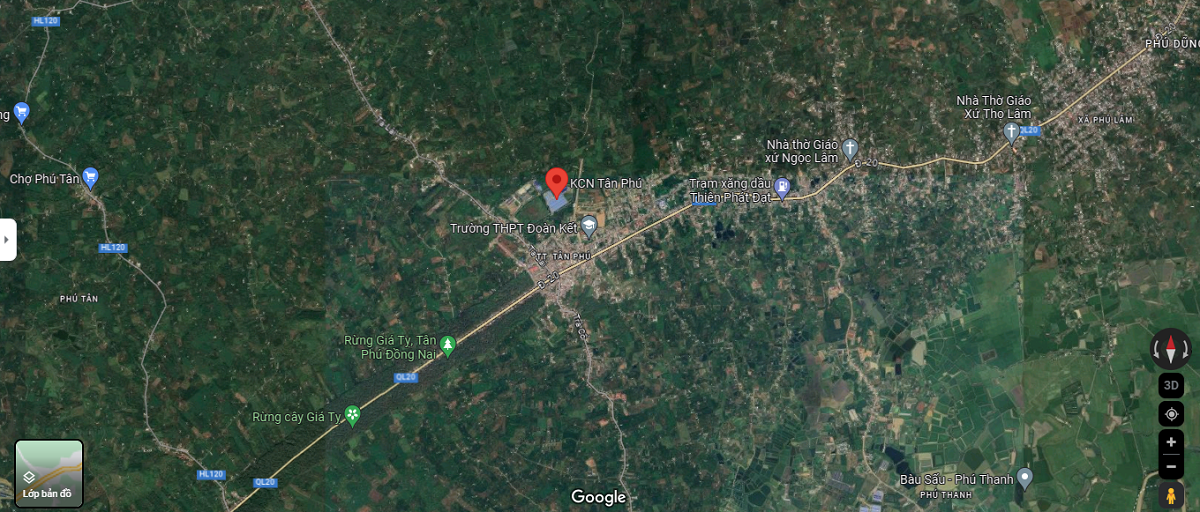Select the KCN Tân Phú red pin
Image resolution: width=1200 pixels, height=512 pixels.
[557, 182]
